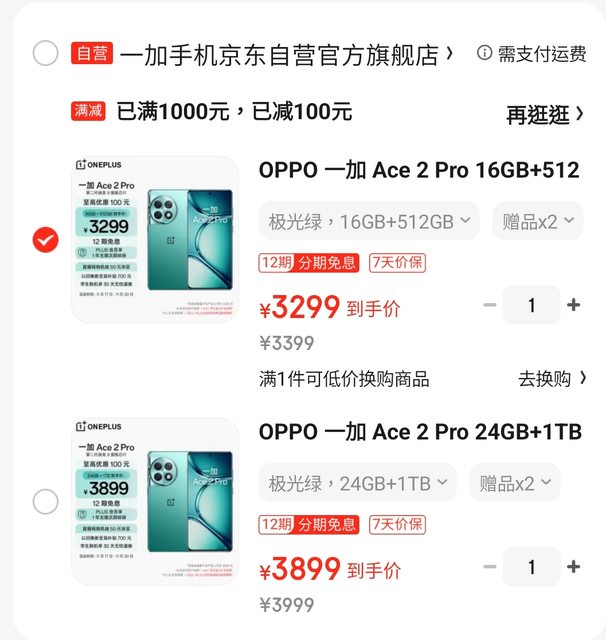View the 需支付运费 shipping fee info
606x640 pixels.
(x=530, y=53)
